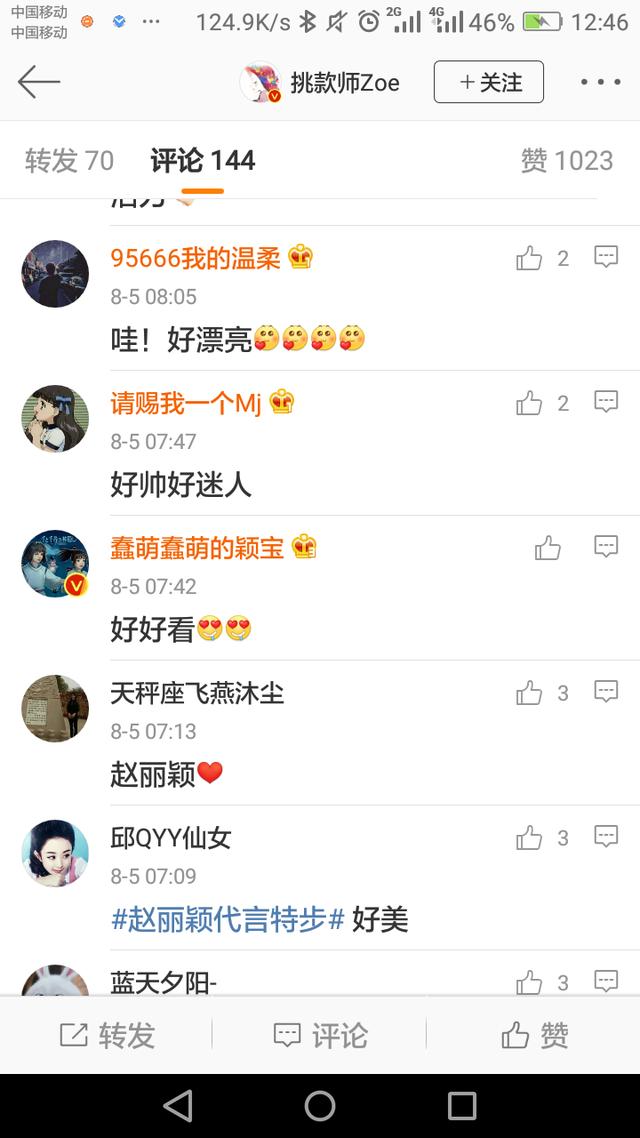Like the comment by 蠢萌蠢萌的颖宝

click(548, 548)
